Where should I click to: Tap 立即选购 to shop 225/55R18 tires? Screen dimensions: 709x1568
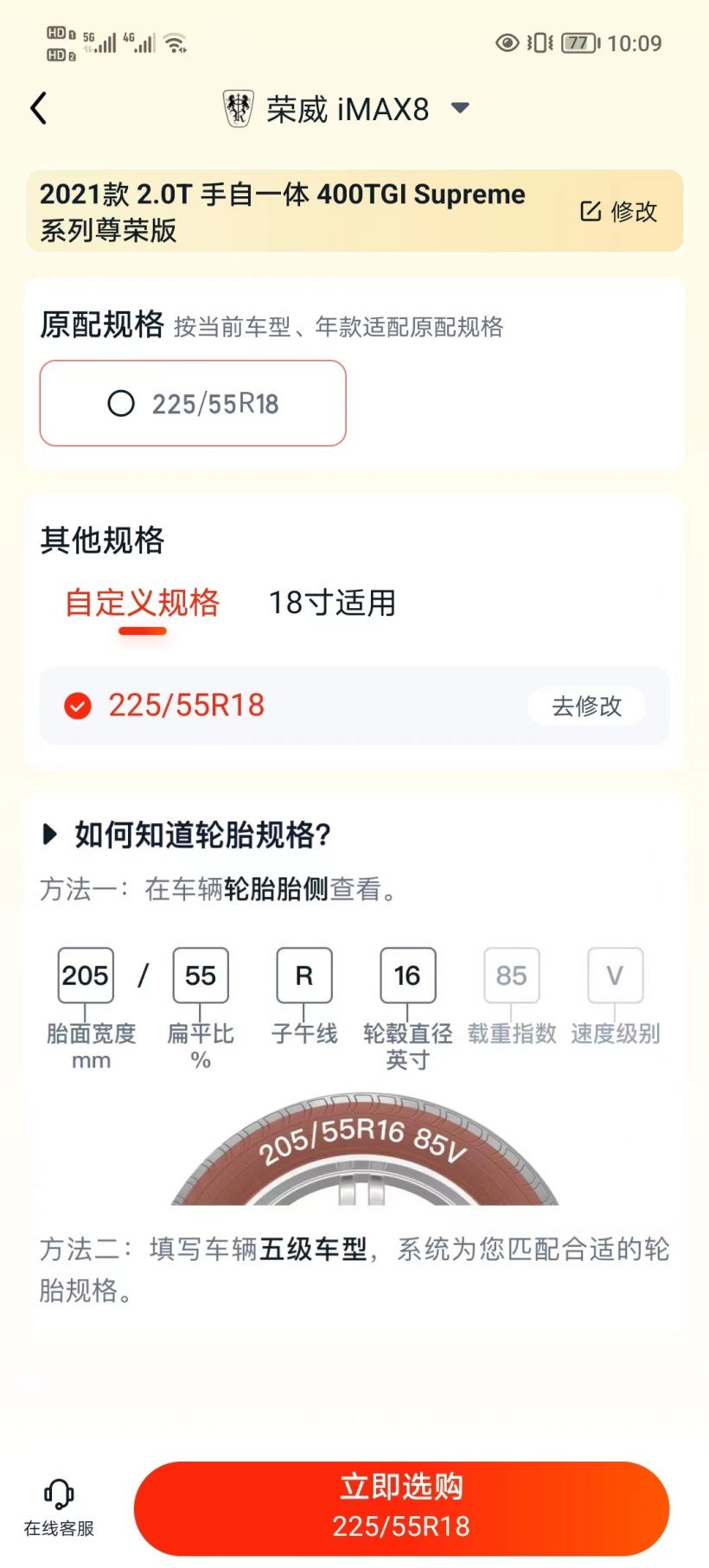click(401, 1507)
